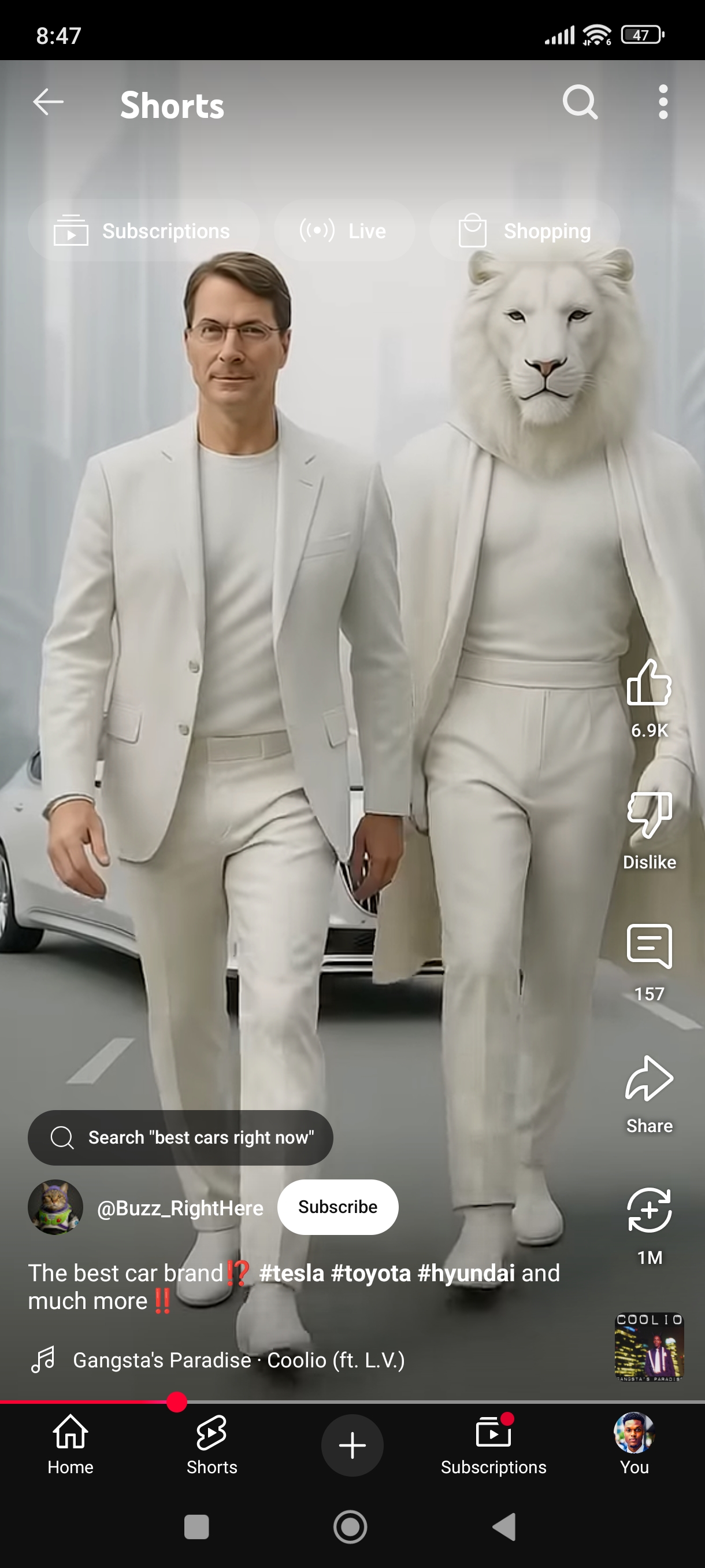Open the @Buzz_RightHere channel avatar
This screenshot has height=1568, width=705.
tap(55, 1207)
